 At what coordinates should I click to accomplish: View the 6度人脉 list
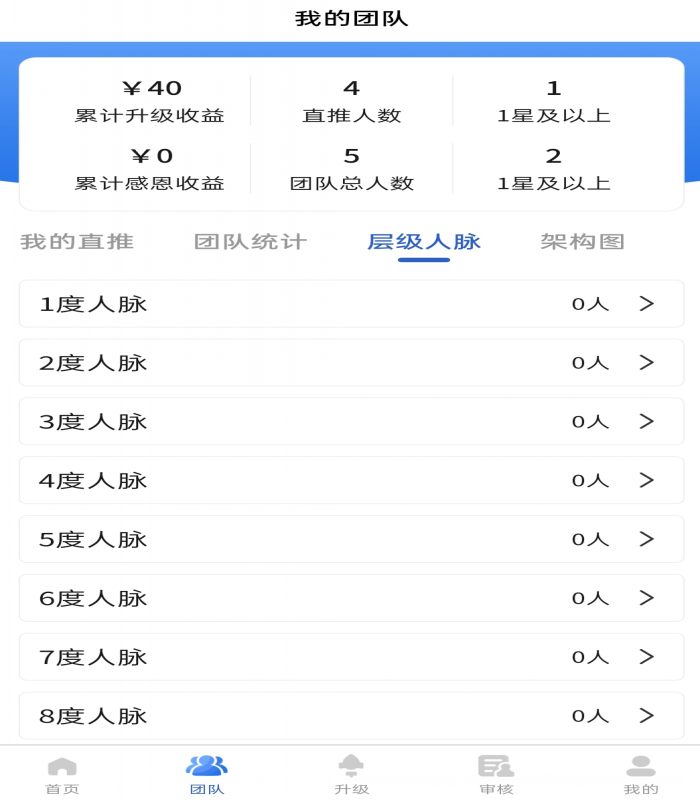[351, 599]
